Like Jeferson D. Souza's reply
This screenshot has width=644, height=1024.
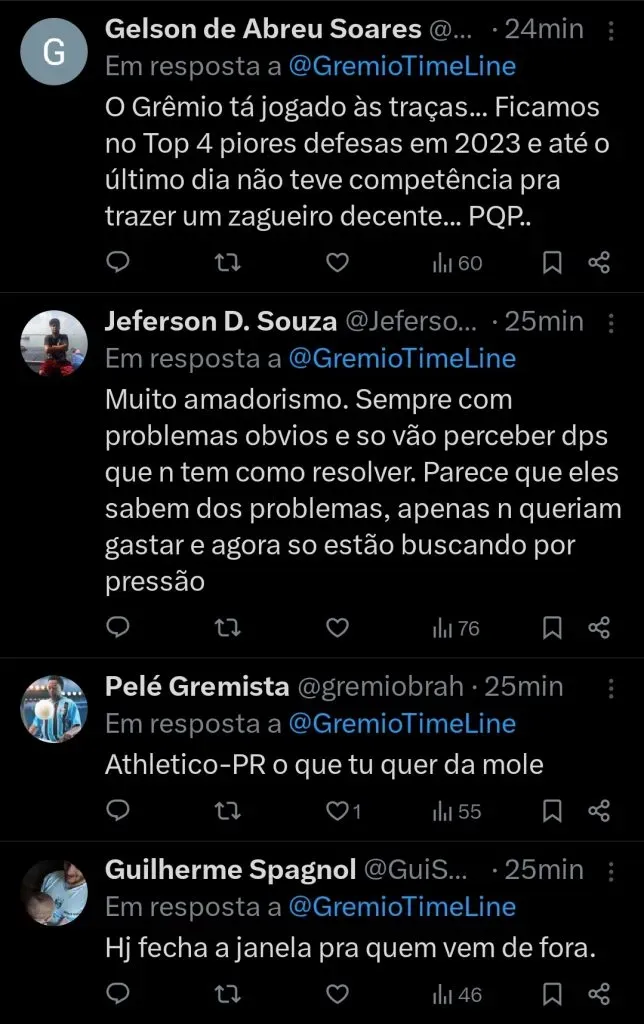click(x=338, y=628)
